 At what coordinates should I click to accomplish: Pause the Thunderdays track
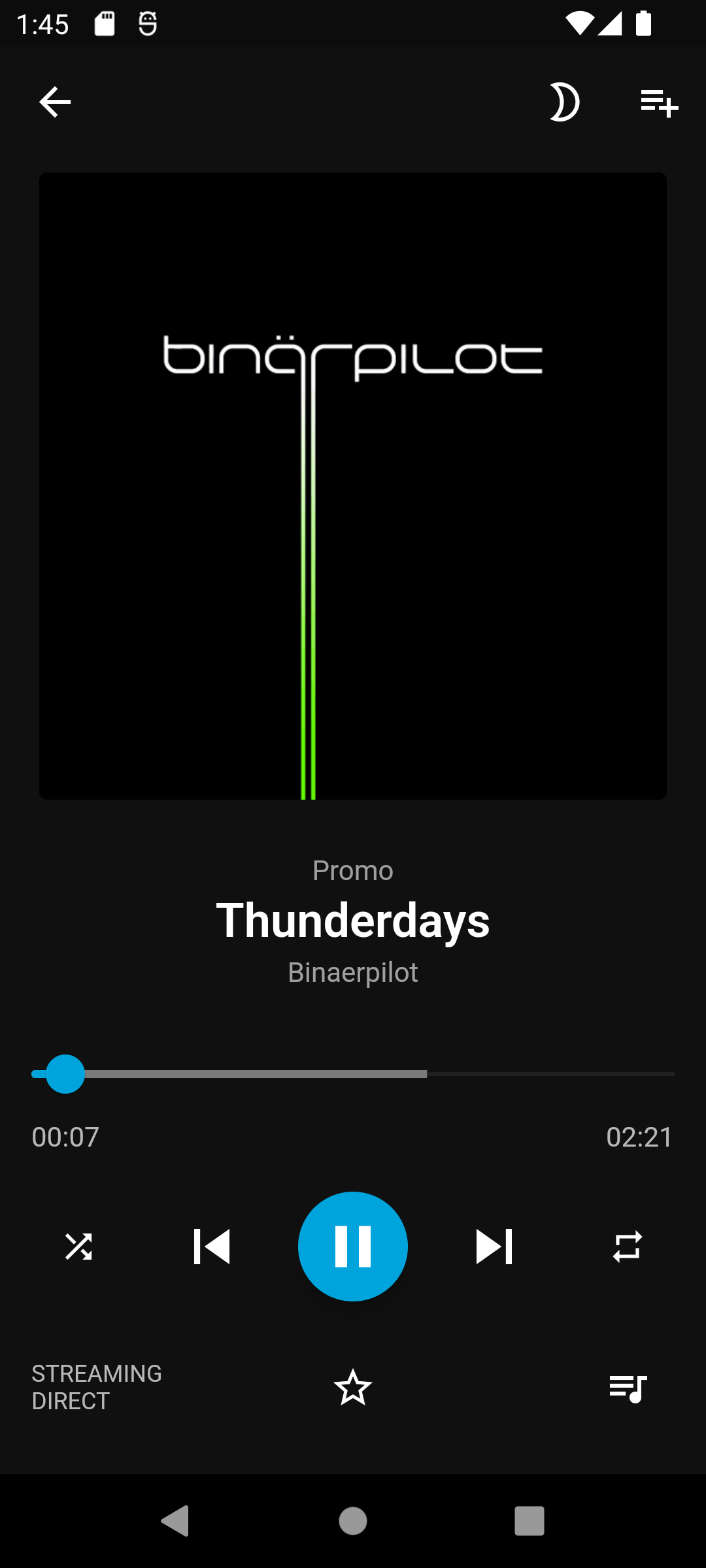pos(353,1246)
